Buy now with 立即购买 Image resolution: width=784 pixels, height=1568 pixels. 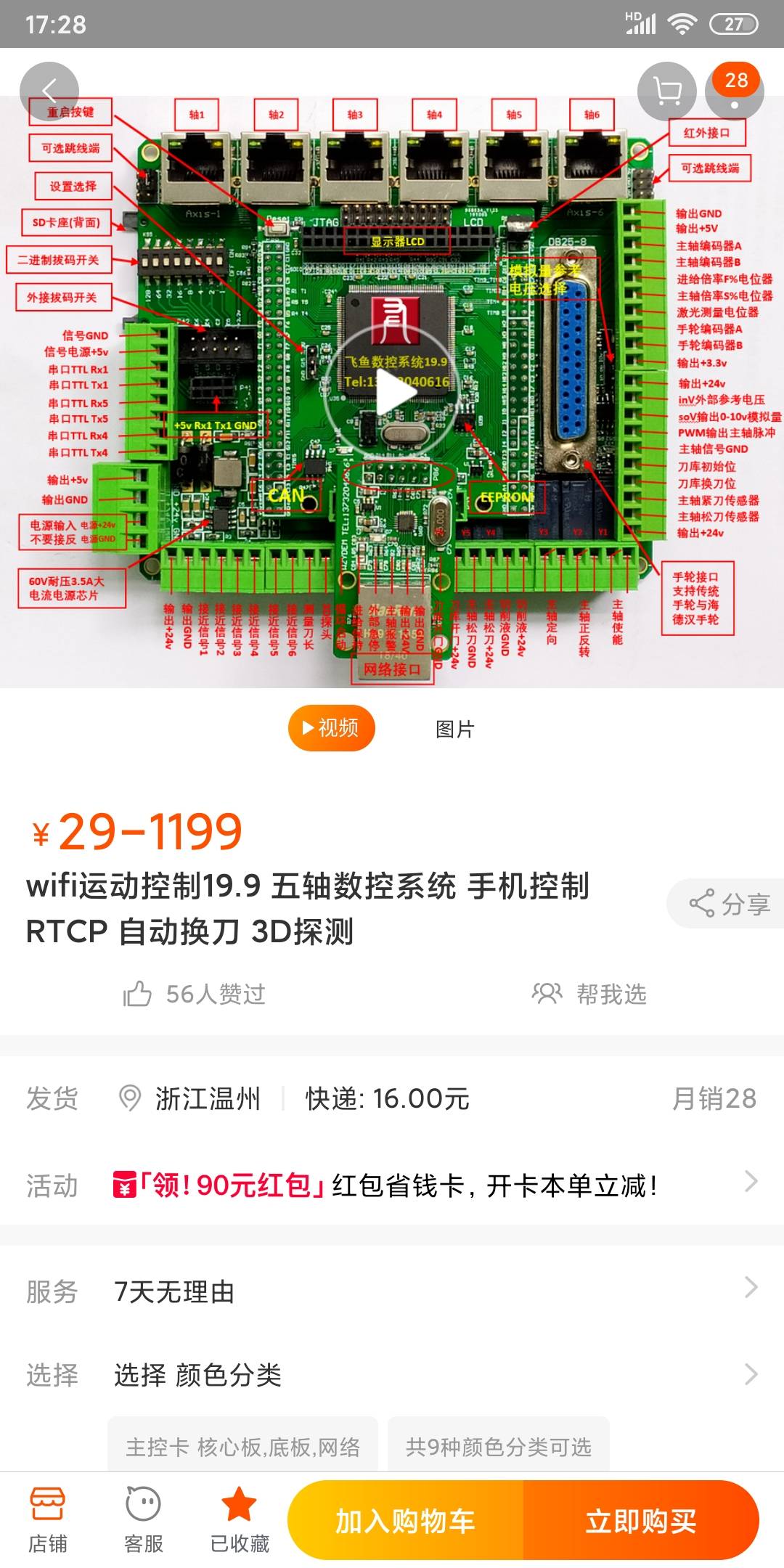coord(641,1521)
